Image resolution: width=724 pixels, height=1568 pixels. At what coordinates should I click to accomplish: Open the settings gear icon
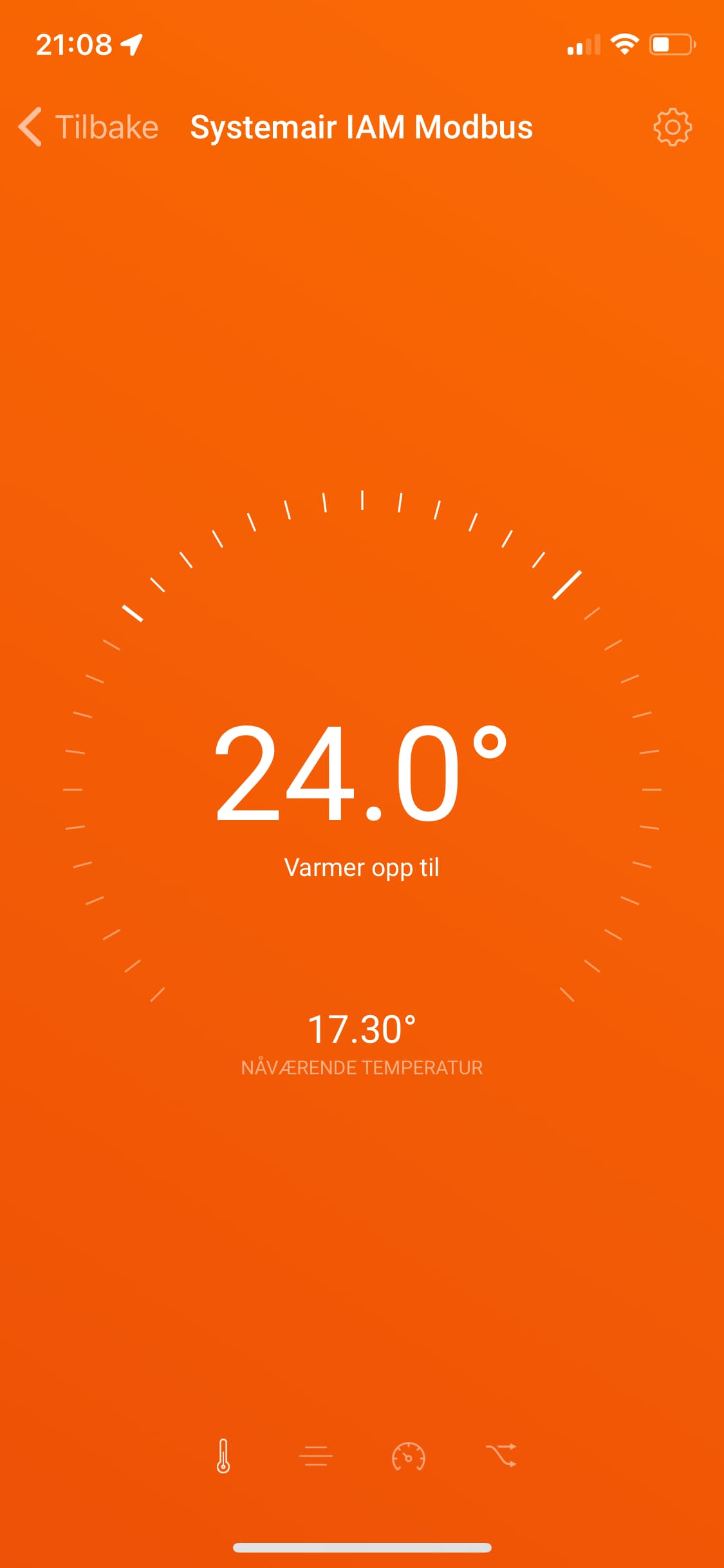tap(673, 127)
